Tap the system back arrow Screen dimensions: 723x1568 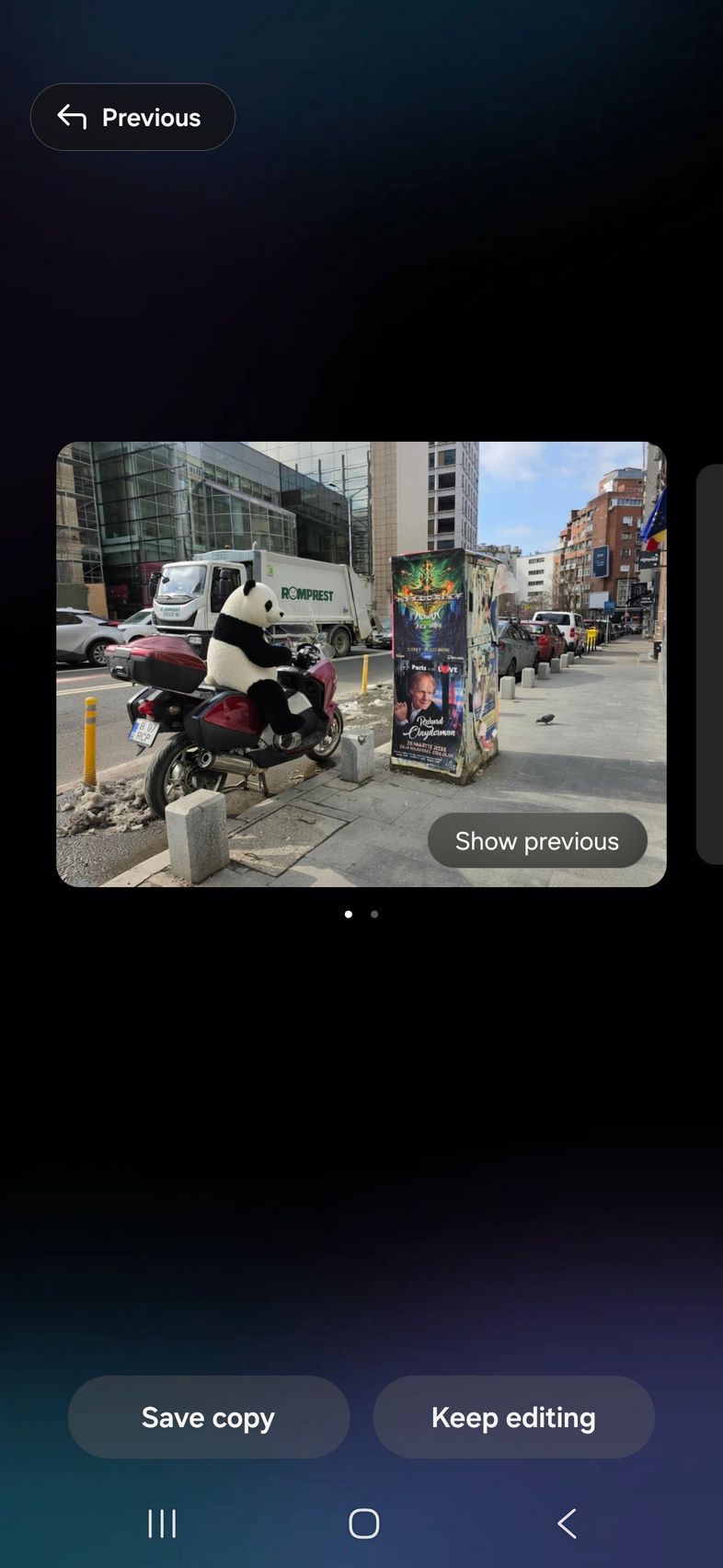[x=567, y=1524]
